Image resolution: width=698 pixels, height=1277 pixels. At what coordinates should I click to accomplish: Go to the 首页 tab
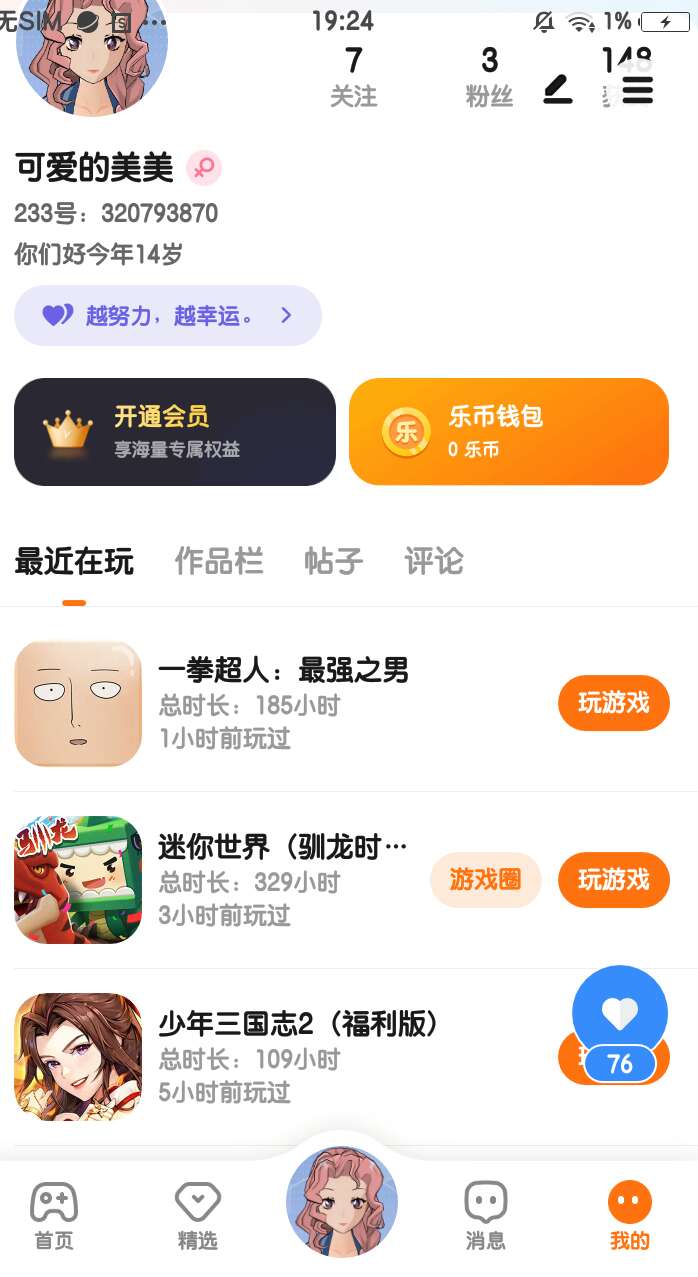pyautogui.click(x=54, y=1215)
